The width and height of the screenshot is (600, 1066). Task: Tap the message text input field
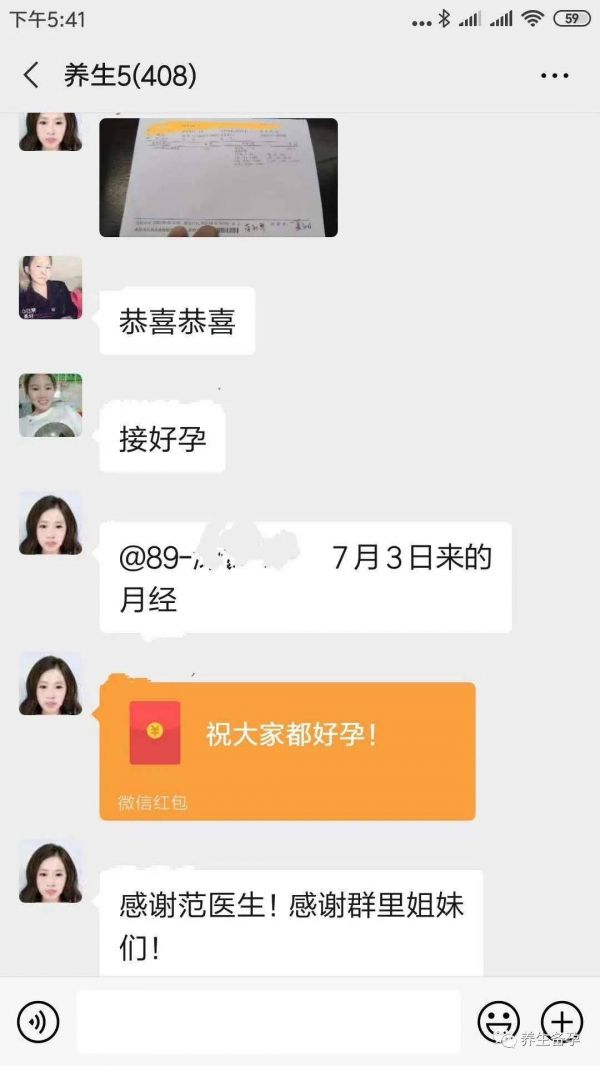tap(268, 1021)
